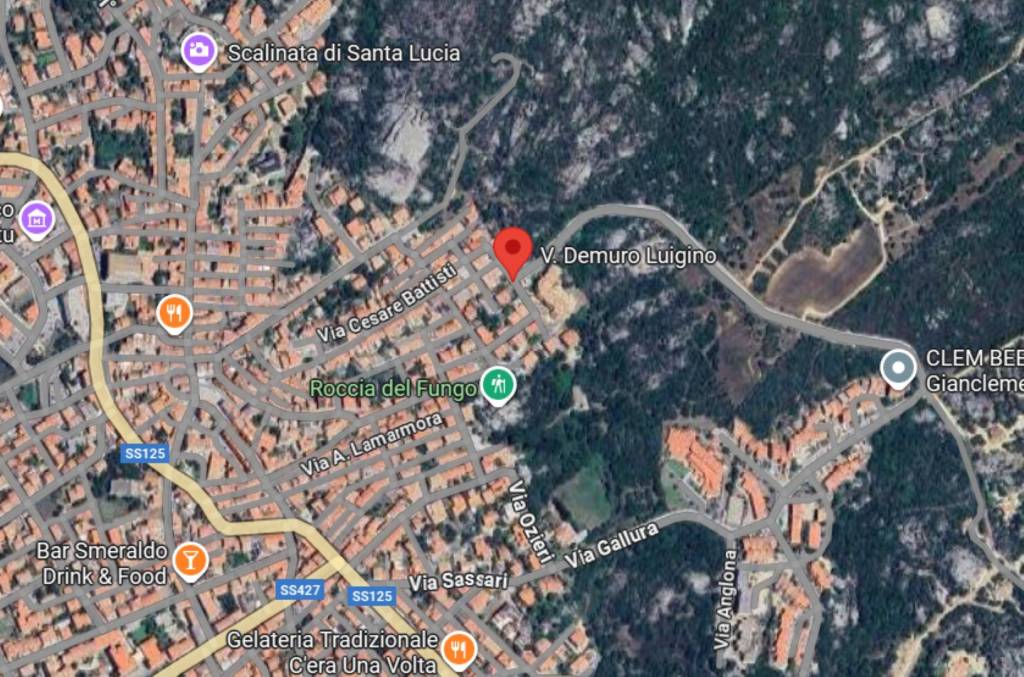1024x677 pixels.
Task: Open the Scalinata di Santa Lucia marker
Action: click(199, 50)
